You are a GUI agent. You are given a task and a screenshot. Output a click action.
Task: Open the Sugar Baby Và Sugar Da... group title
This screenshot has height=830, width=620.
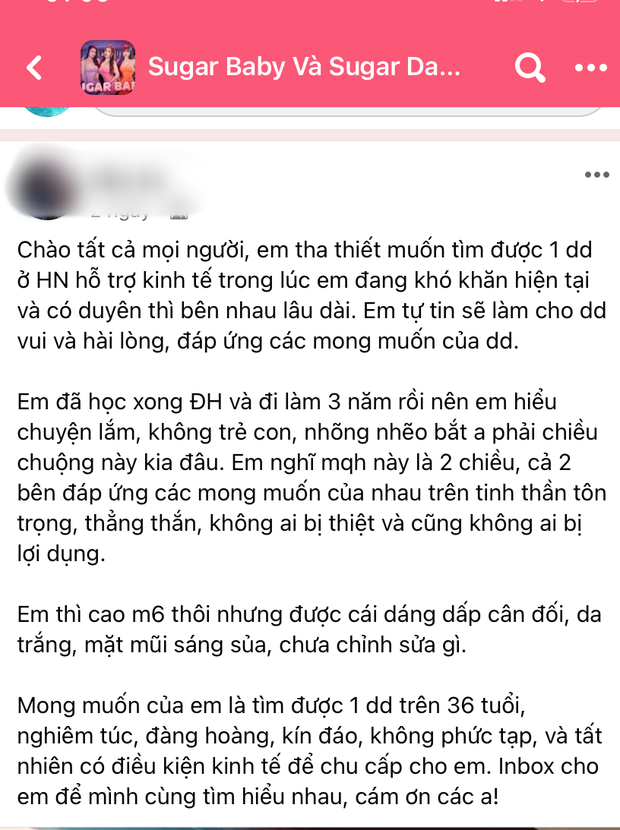304,68
